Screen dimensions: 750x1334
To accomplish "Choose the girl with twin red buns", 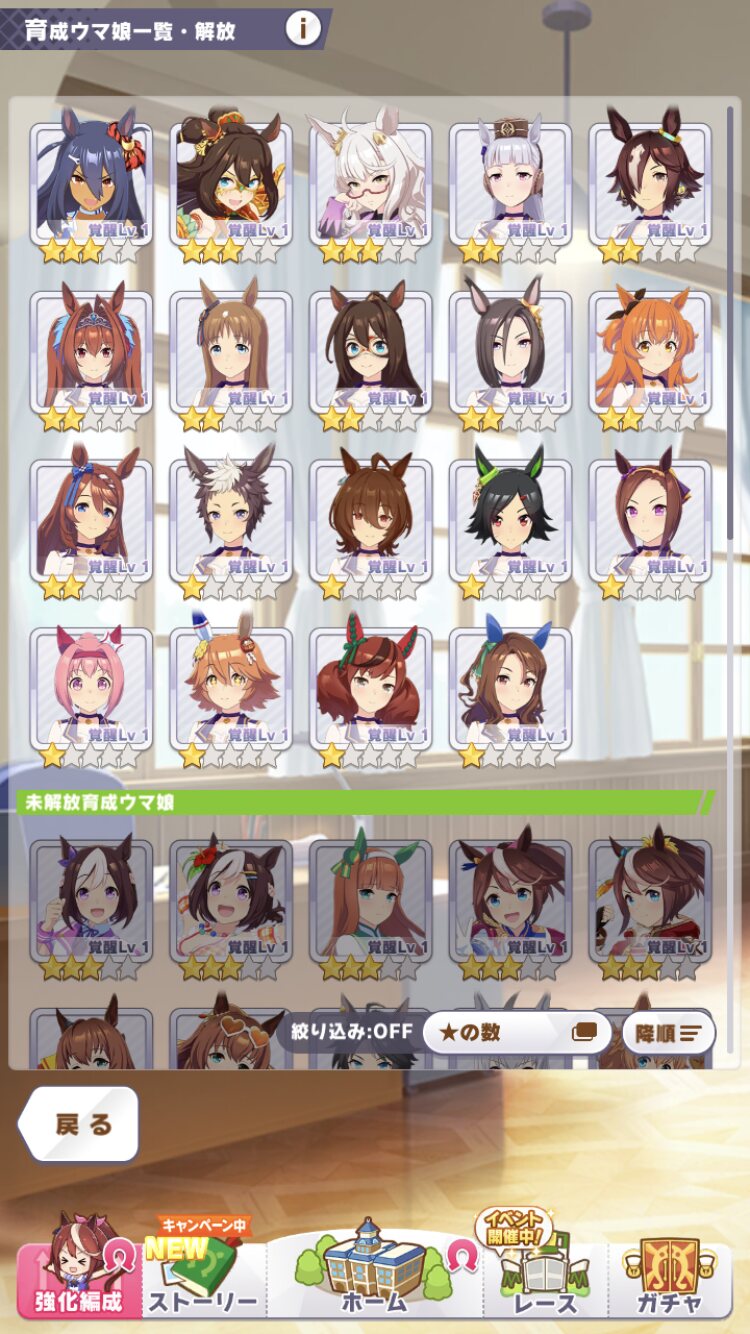I will (371, 692).
